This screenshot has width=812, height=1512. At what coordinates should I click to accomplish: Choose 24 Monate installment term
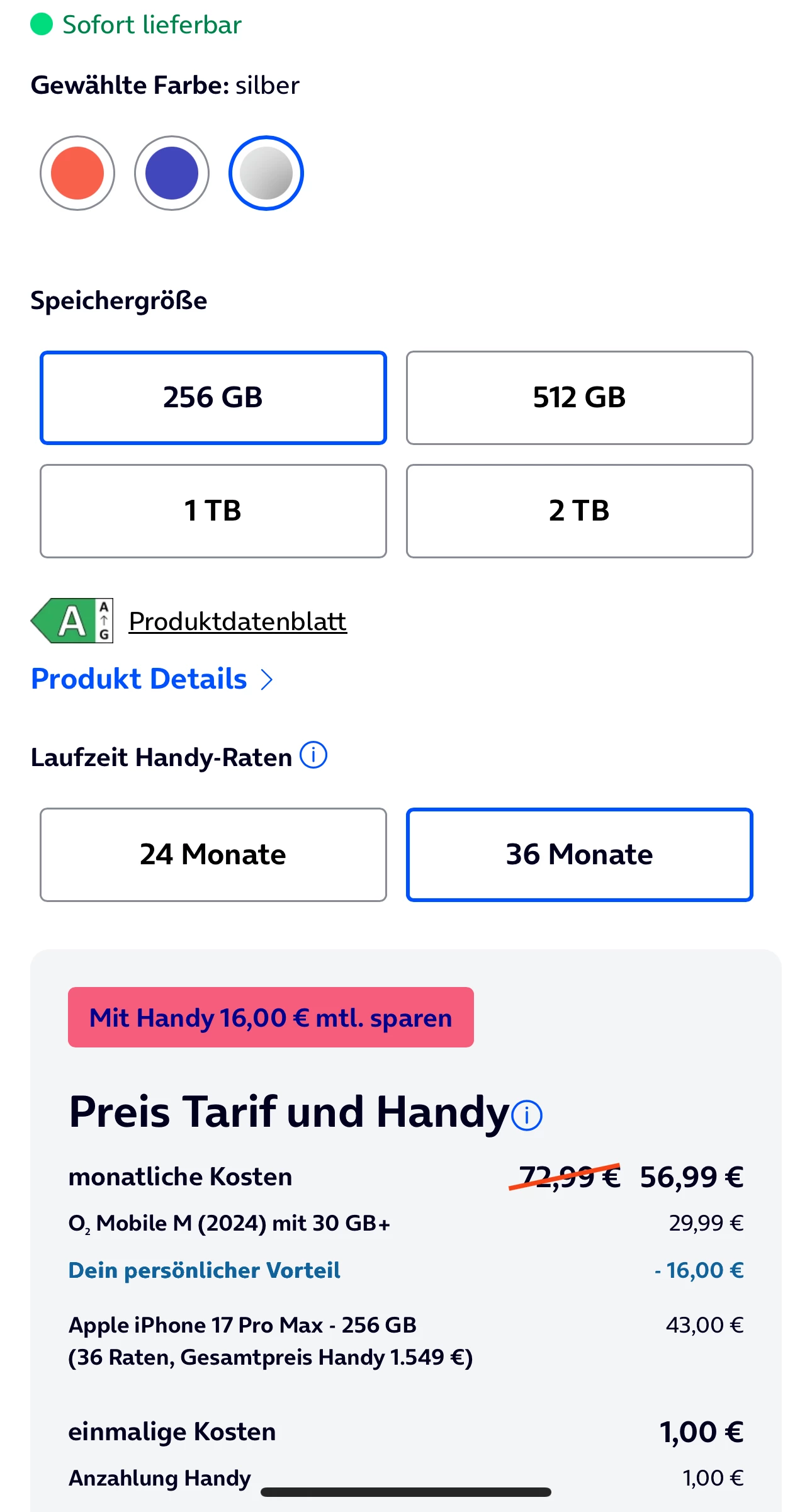[213, 855]
